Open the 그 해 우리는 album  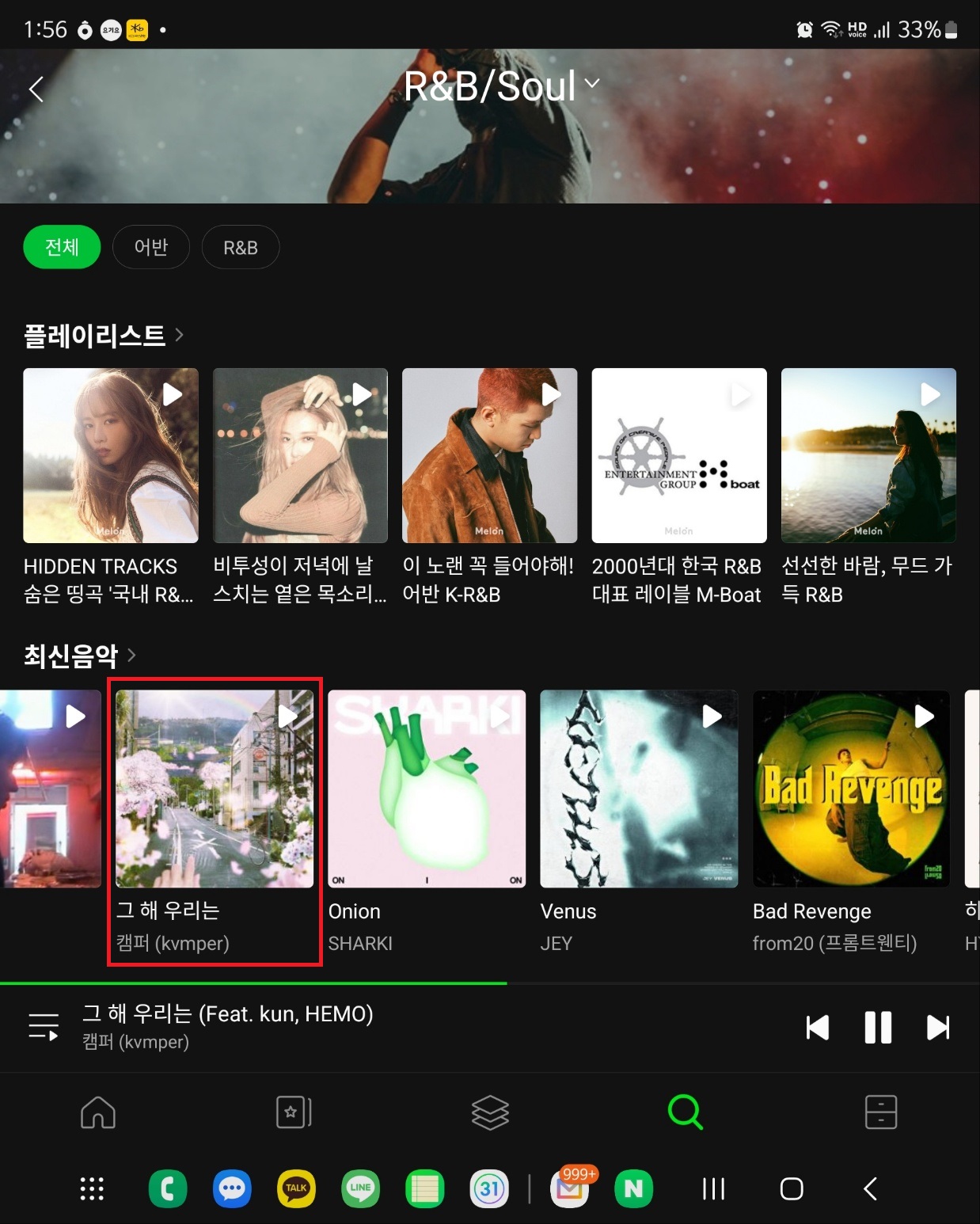214,789
